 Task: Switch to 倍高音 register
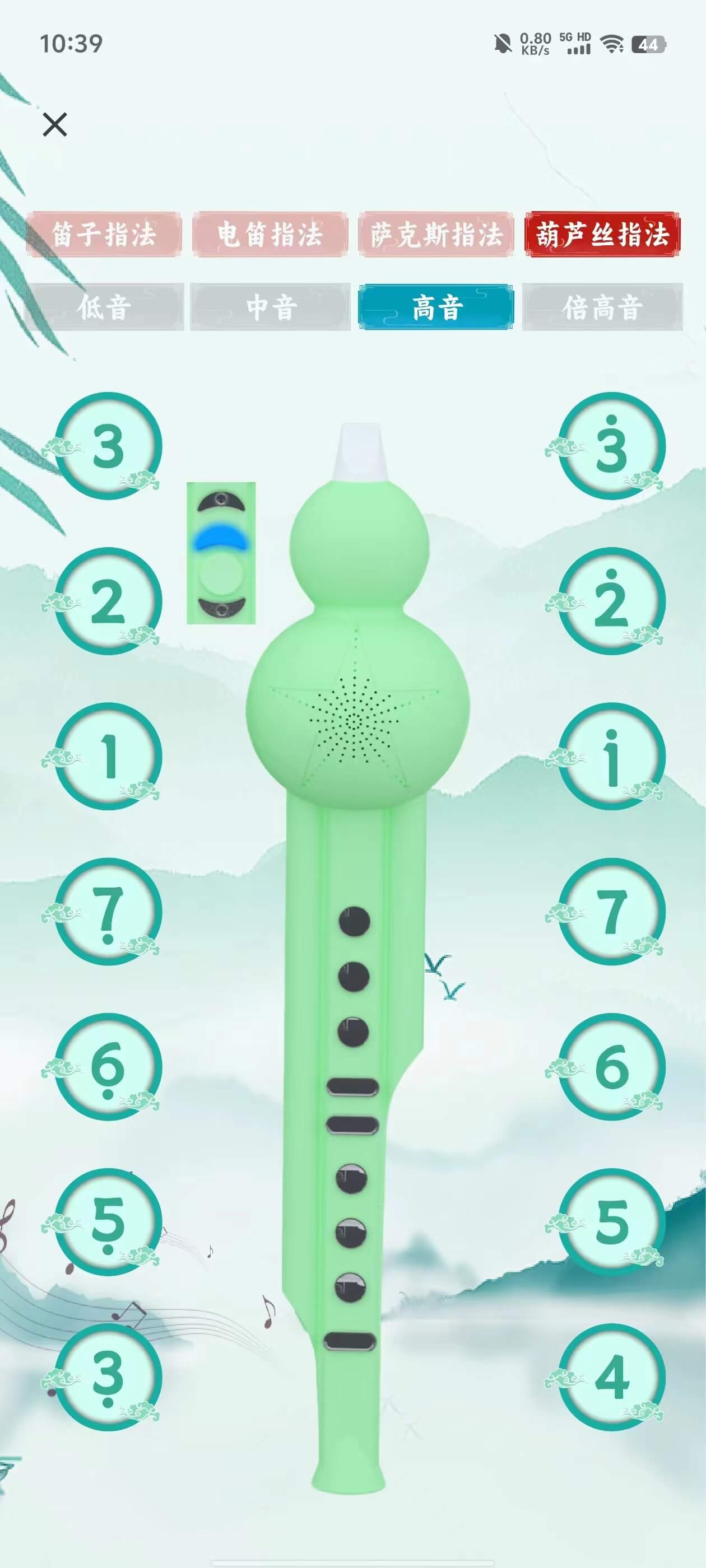602,307
